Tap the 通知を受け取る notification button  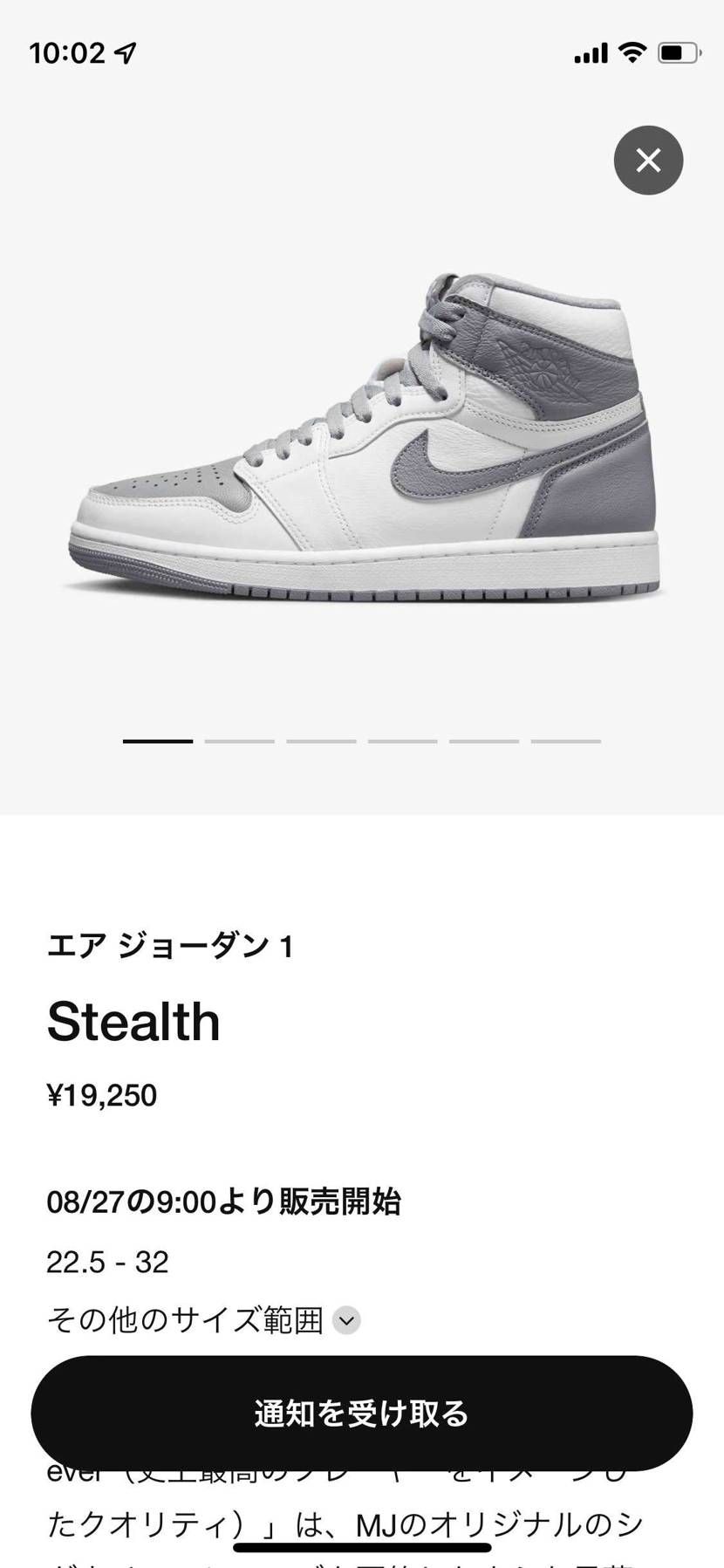[362, 1414]
